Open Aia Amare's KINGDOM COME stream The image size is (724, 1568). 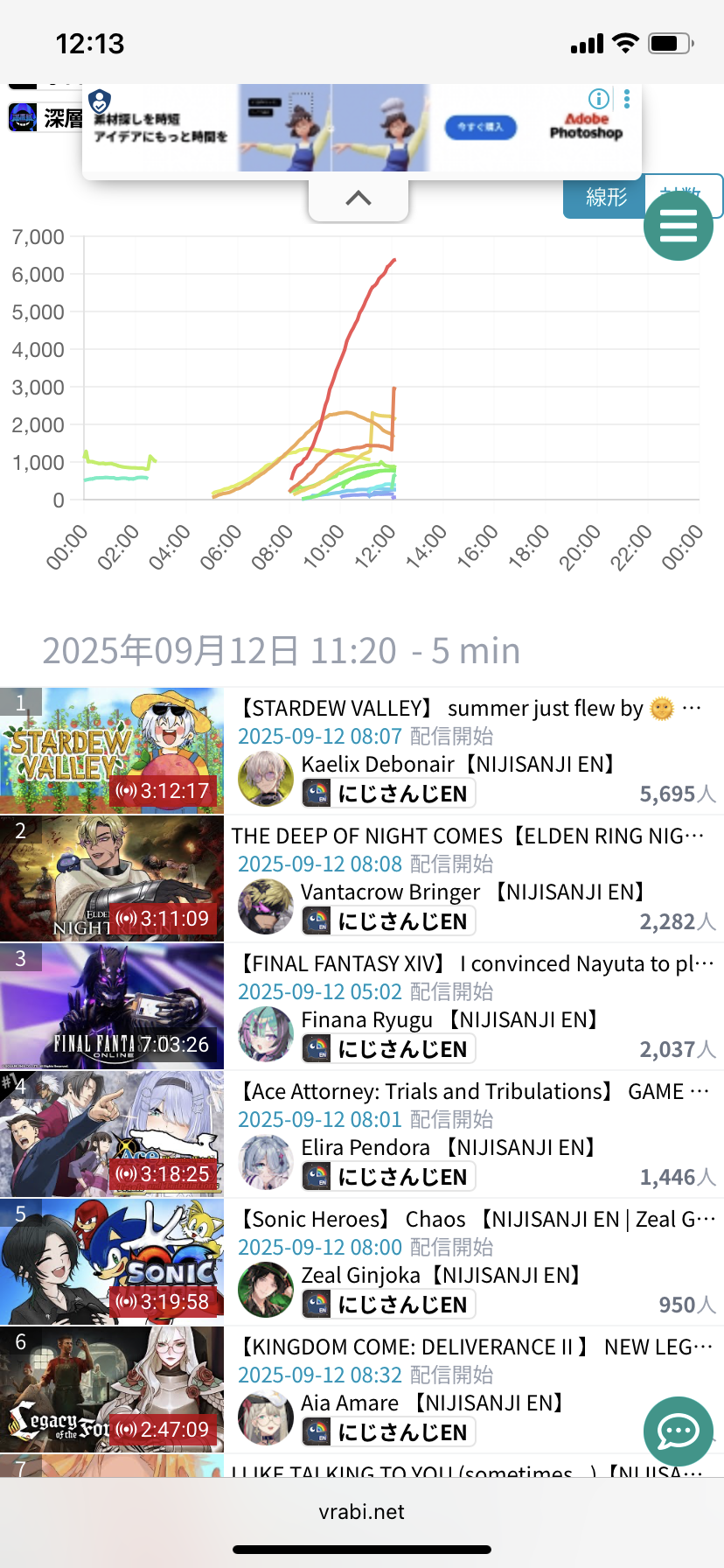point(477,1347)
